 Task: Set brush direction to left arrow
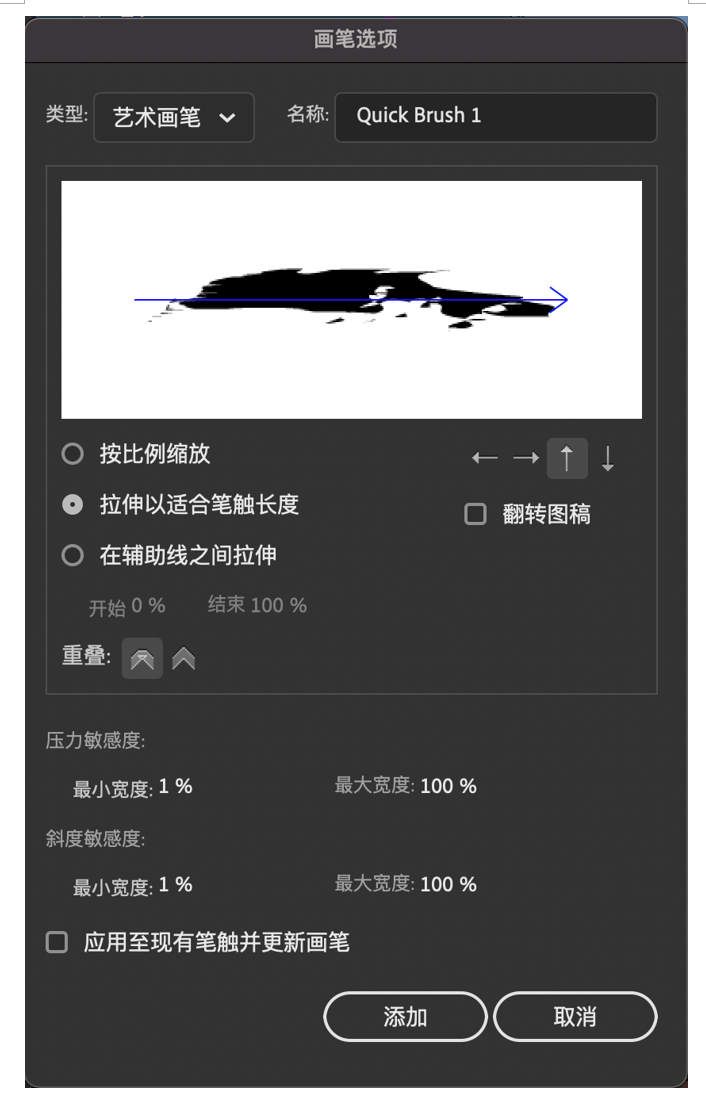click(485, 458)
